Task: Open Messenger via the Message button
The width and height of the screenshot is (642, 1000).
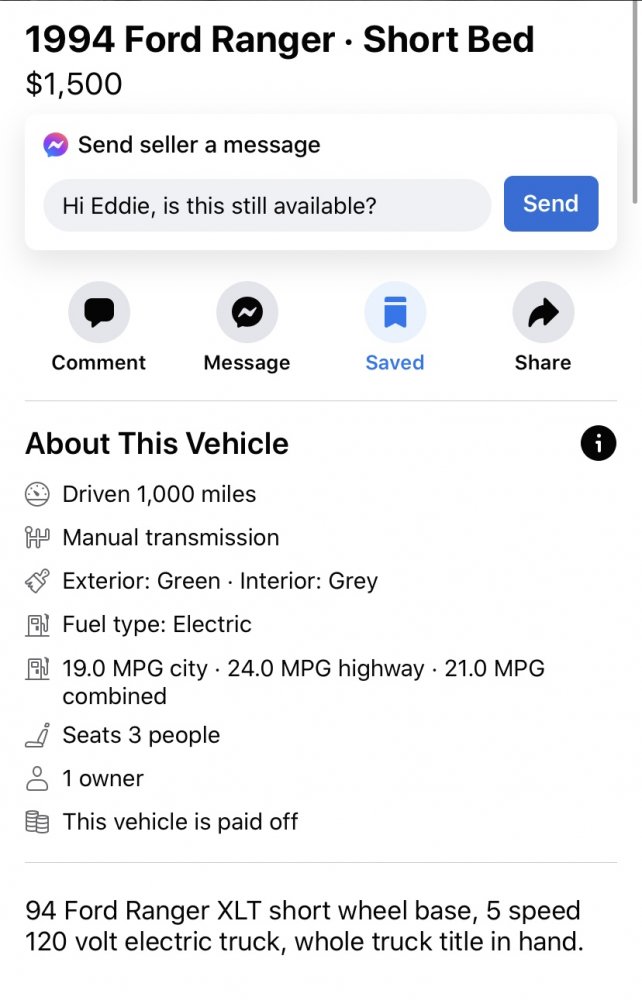Action: [247, 314]
